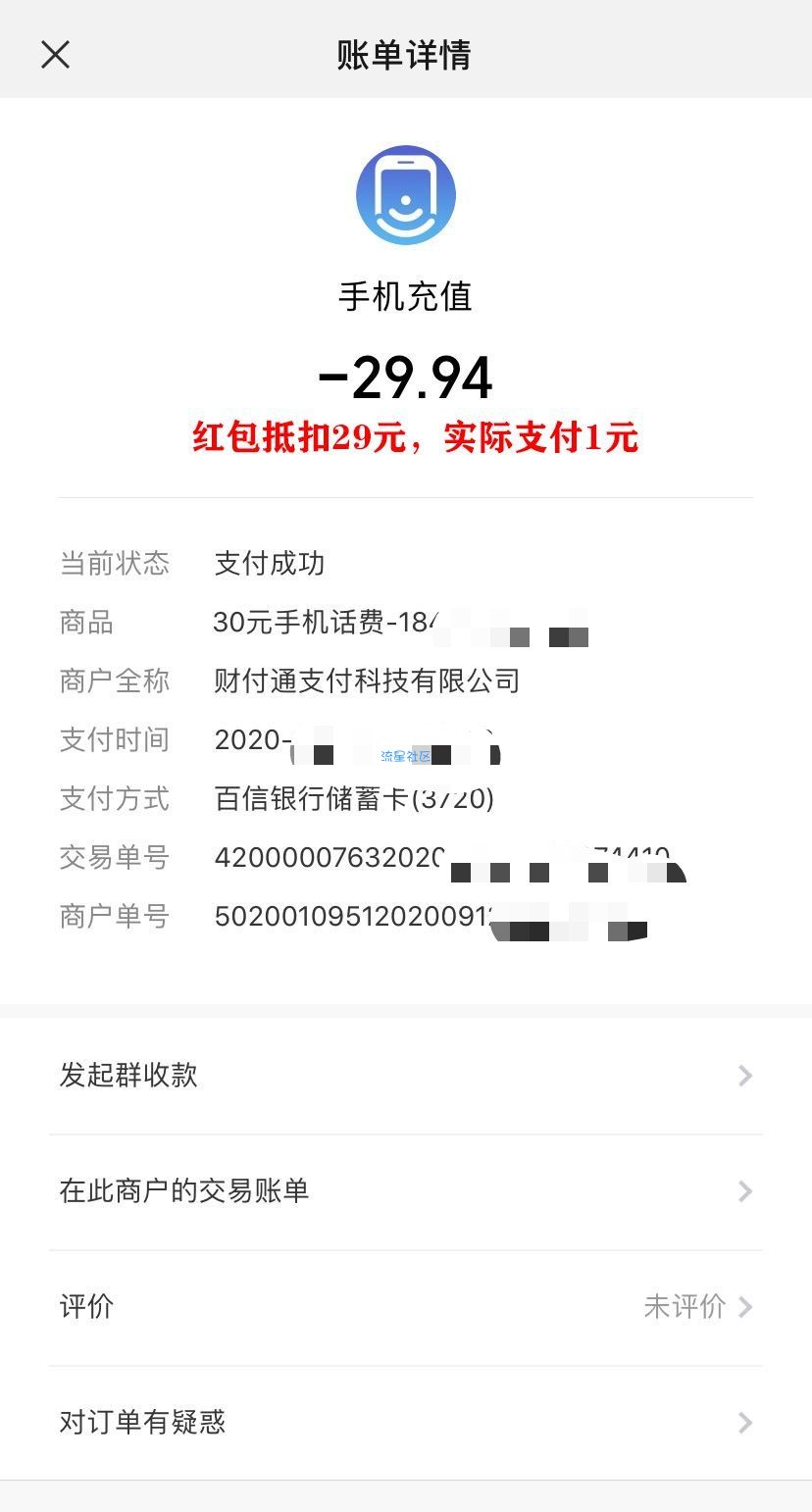812x1512 pixels.
Task: Close the 账单详情 page
Action: [55, 55]
